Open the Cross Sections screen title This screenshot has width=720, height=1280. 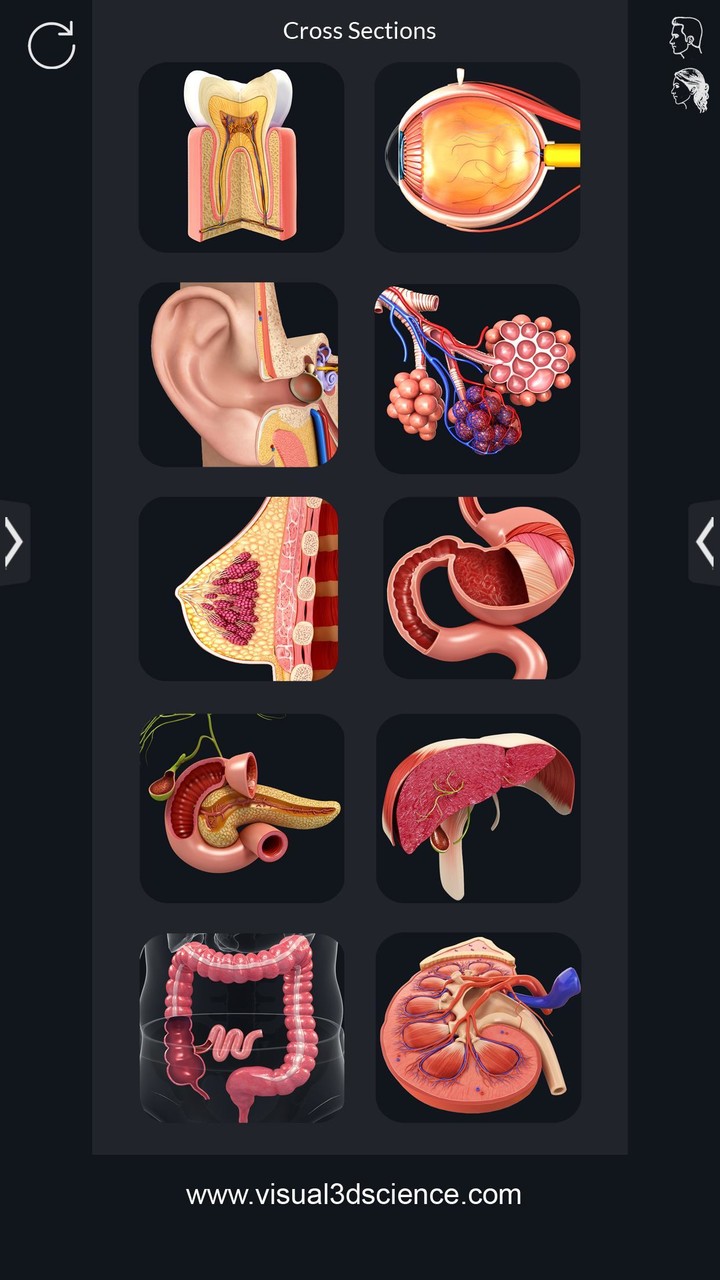point(360,31)
